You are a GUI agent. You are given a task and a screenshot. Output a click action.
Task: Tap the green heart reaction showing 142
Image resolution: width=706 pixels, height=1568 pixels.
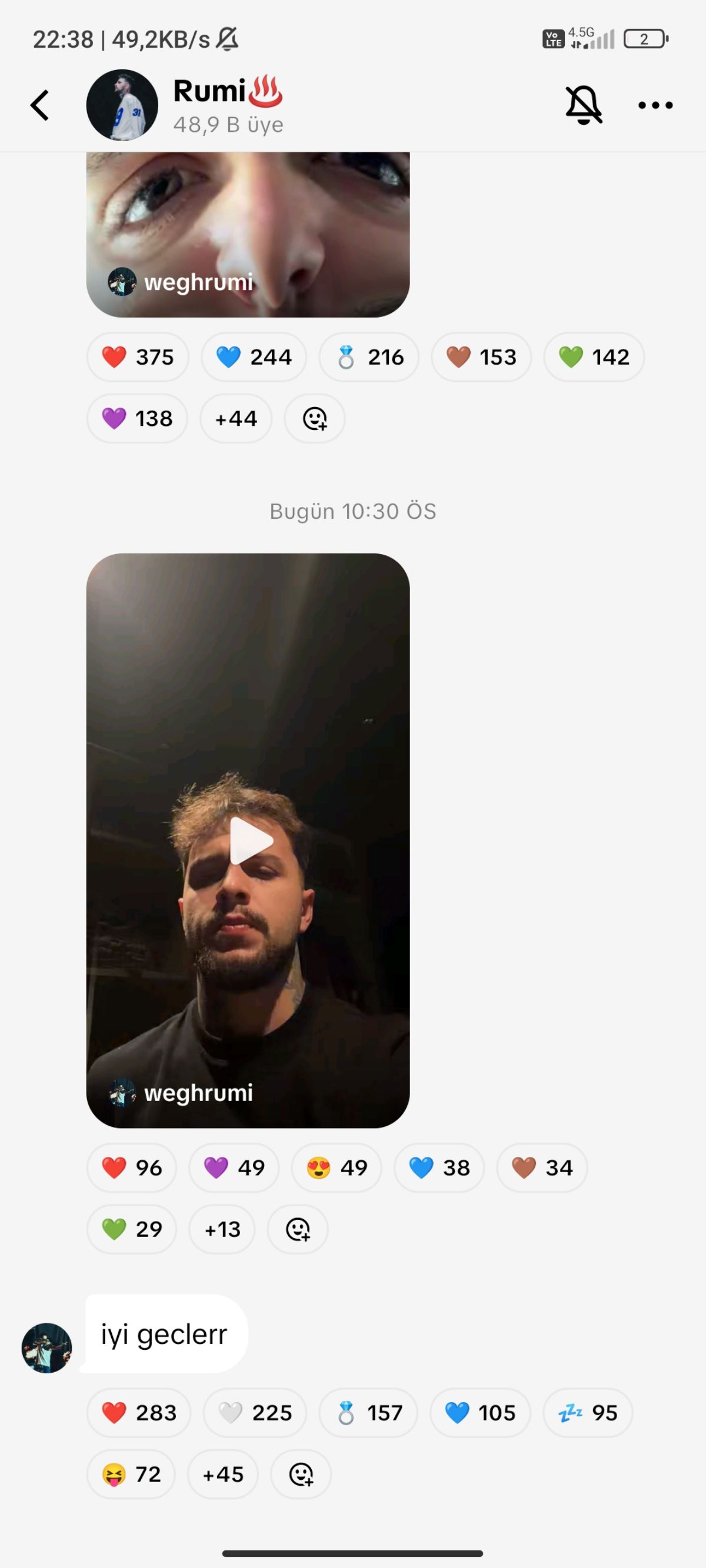(x=594, y=358)
